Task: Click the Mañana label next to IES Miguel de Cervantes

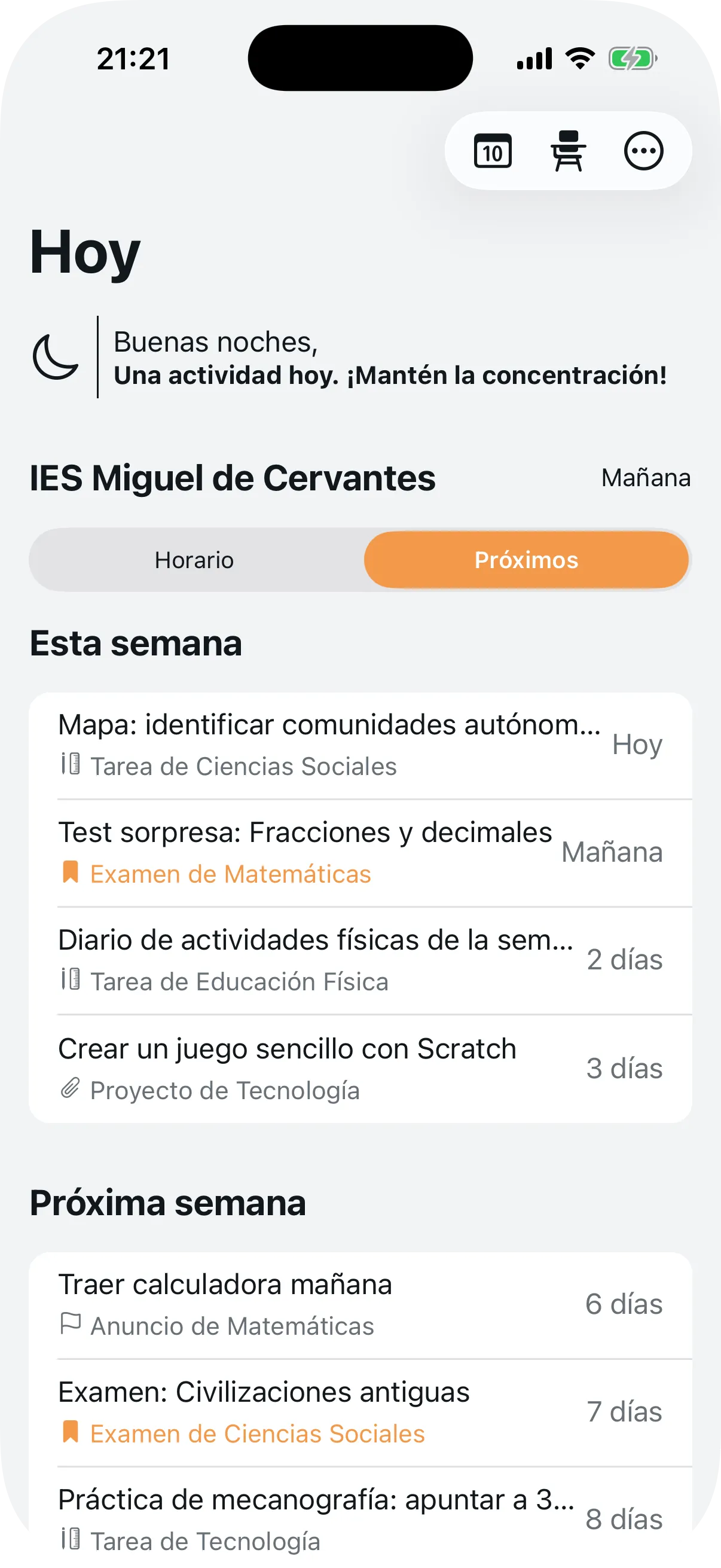Action: coord(645,478)
